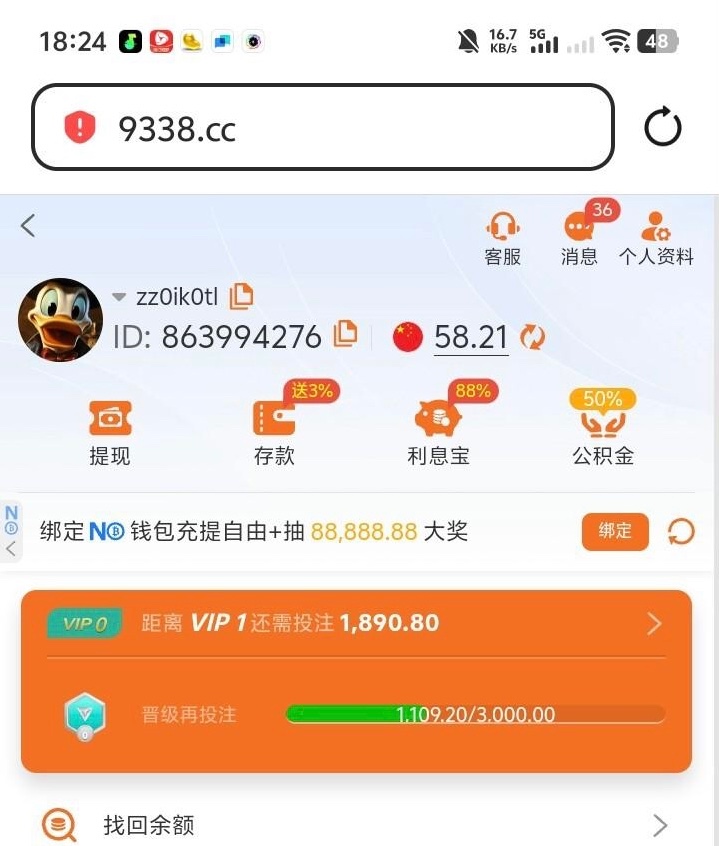Tap the refresh icon beside 绑定 button
Image resolution: width=719 pixels, height=846 pixels.
point(680,531)
